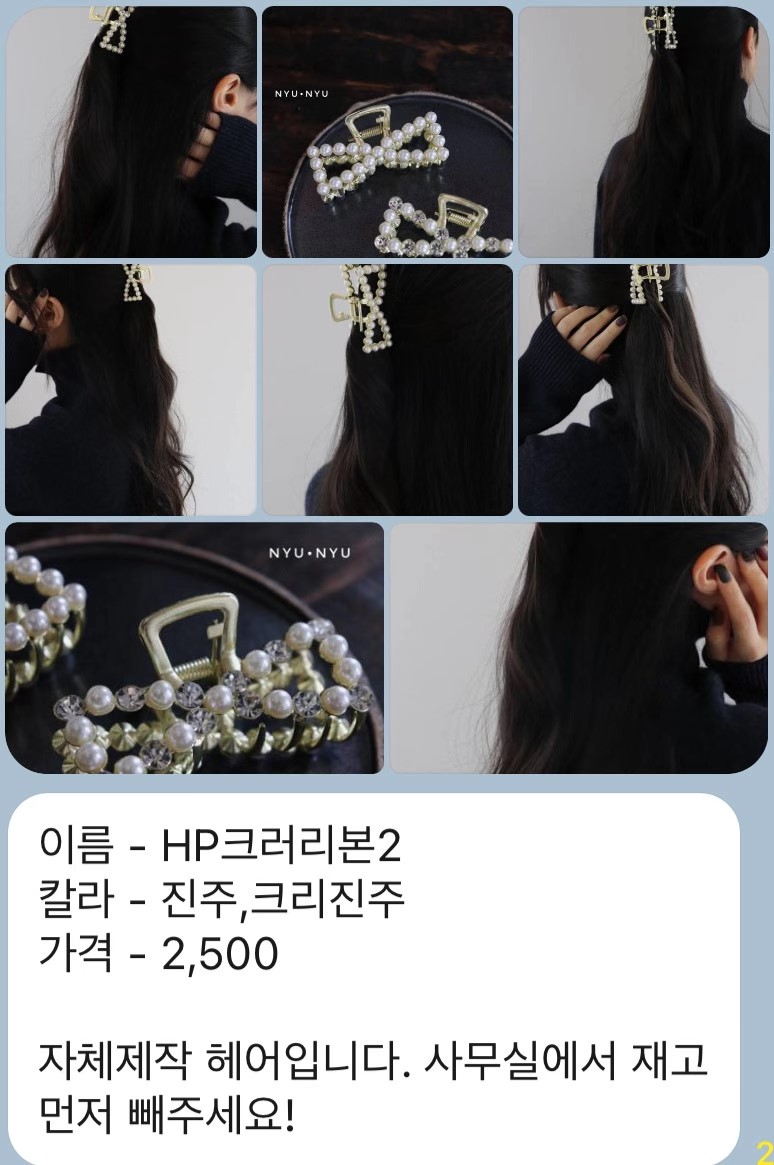View the photo of a hand holding hair below the clip
This screenshot has height=1165, width=774.
pos(643,390)
